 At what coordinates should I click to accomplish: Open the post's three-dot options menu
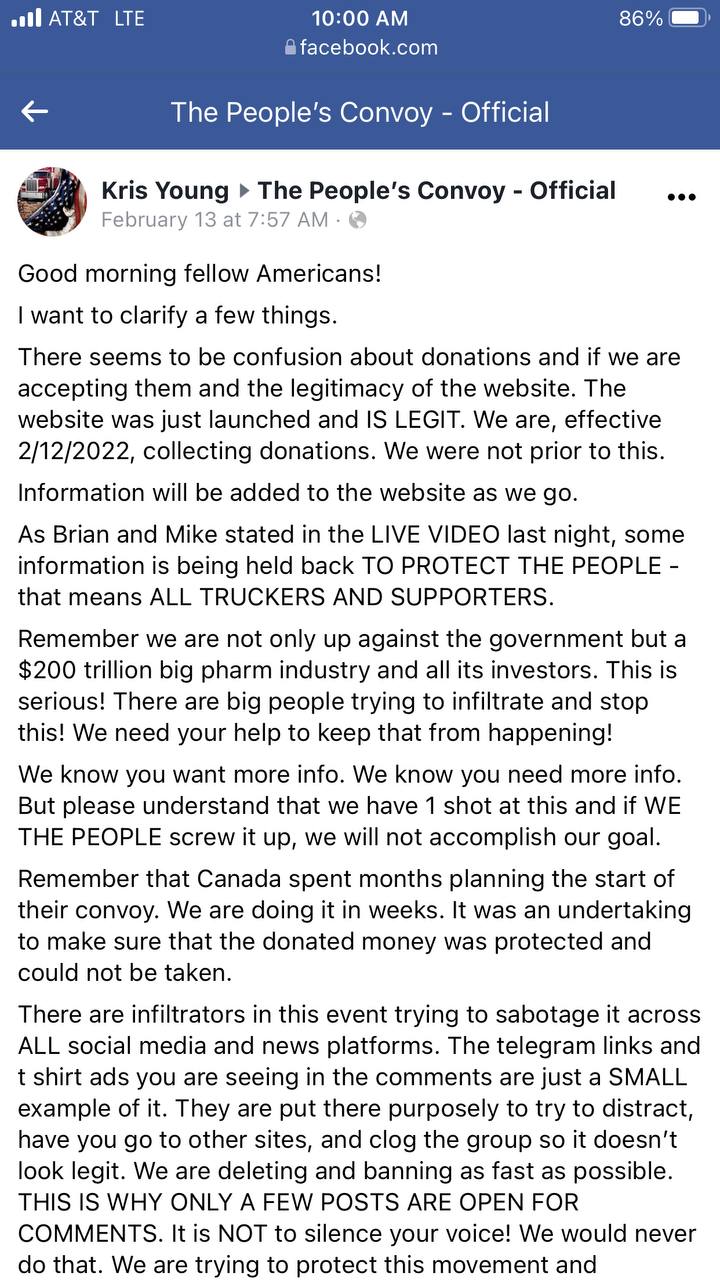[x=681, y=197]
